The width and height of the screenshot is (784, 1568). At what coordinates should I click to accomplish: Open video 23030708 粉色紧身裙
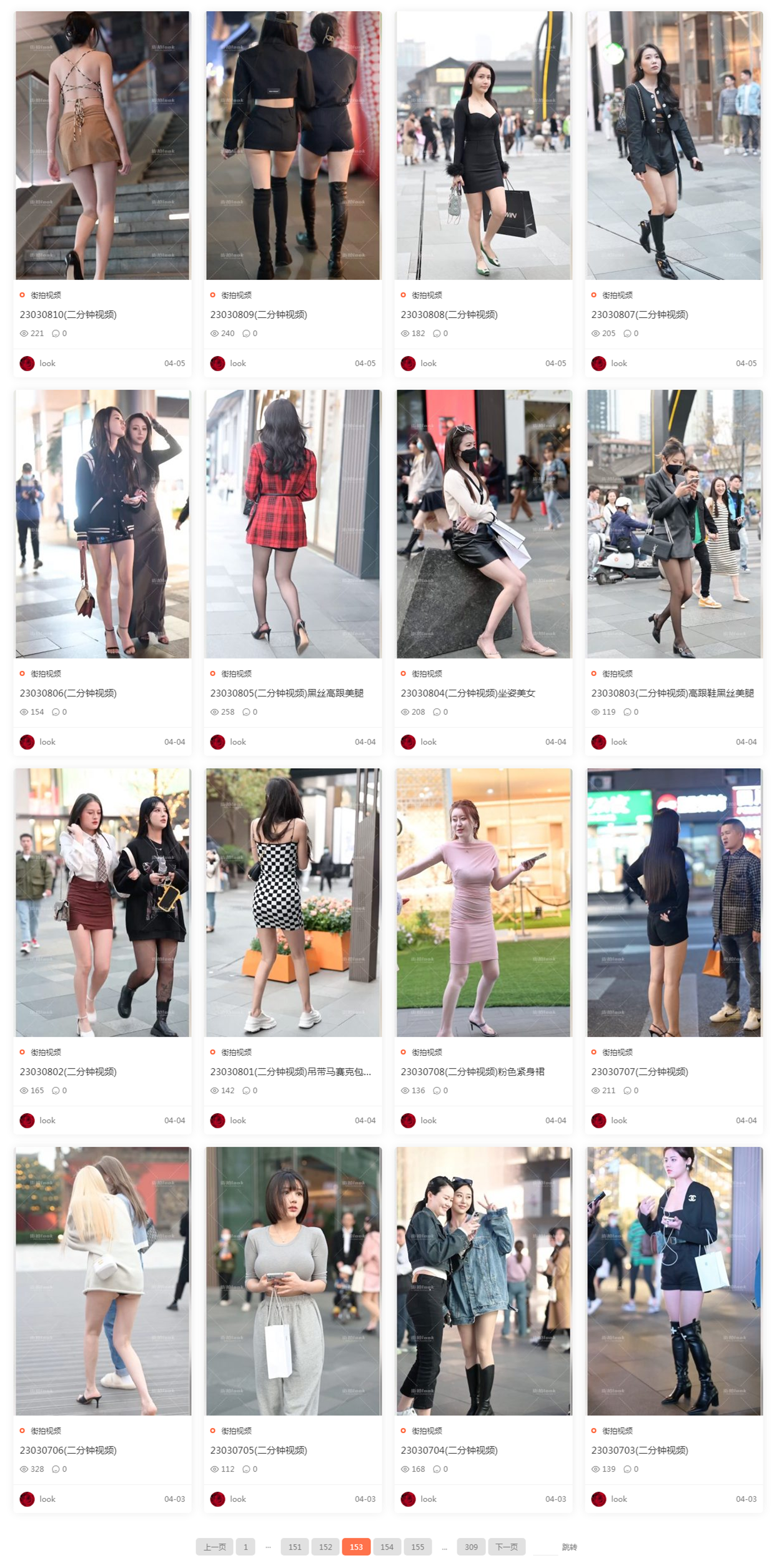[472, 1071]
